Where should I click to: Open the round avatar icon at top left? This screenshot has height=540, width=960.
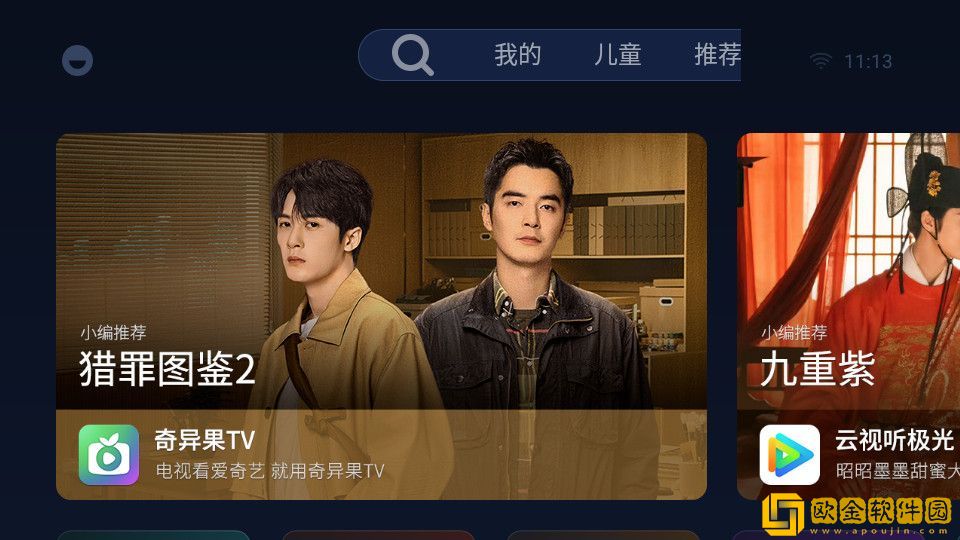coord(77,61)
